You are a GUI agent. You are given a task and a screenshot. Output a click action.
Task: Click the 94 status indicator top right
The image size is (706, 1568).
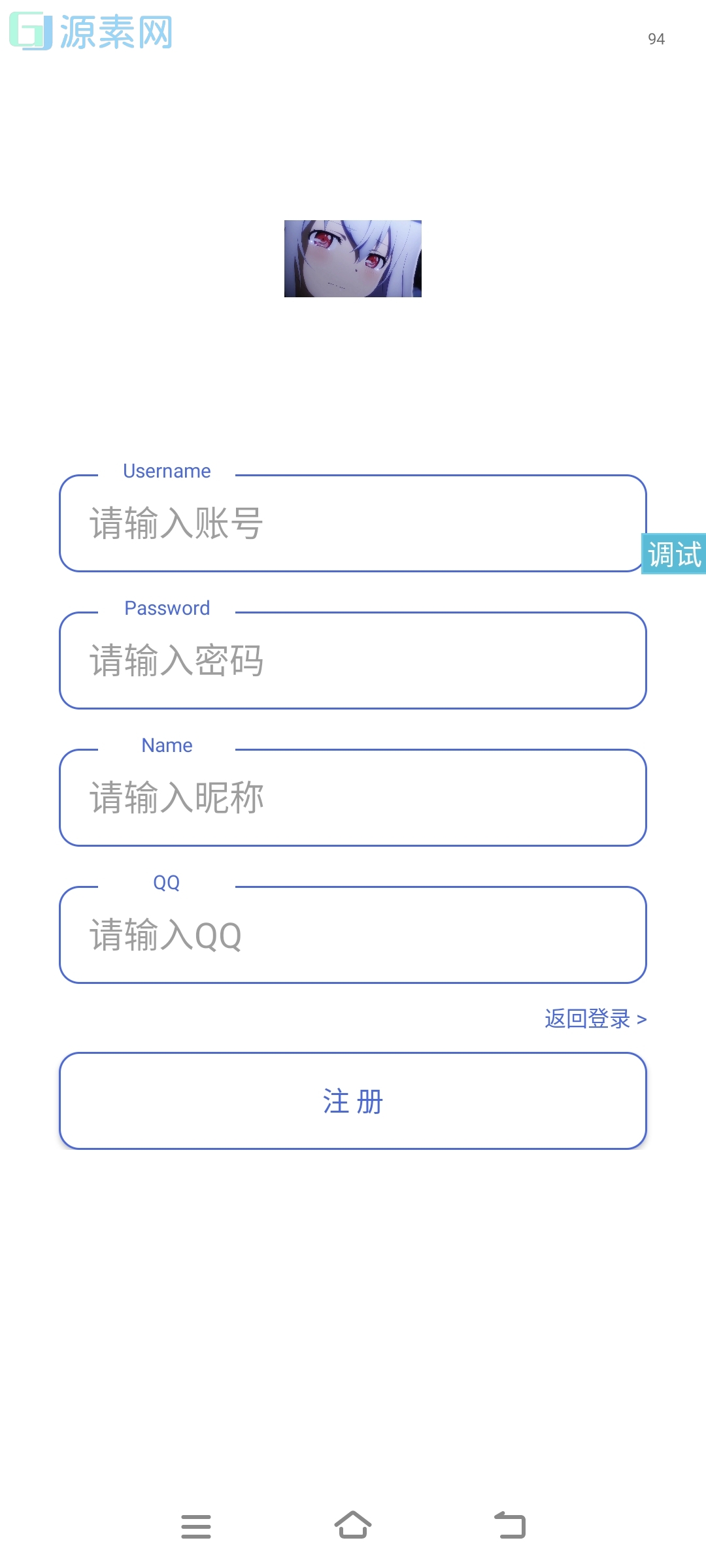(x=655, y=39)
